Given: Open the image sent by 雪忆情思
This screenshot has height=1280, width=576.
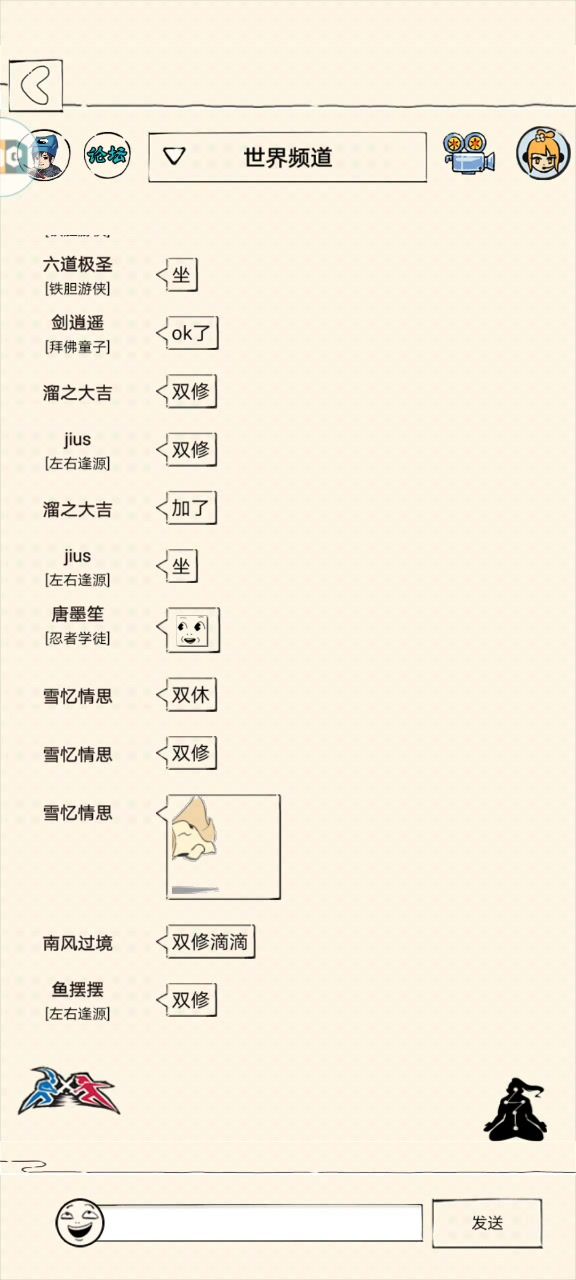Looking at the screenshot, I should point(223,847).
